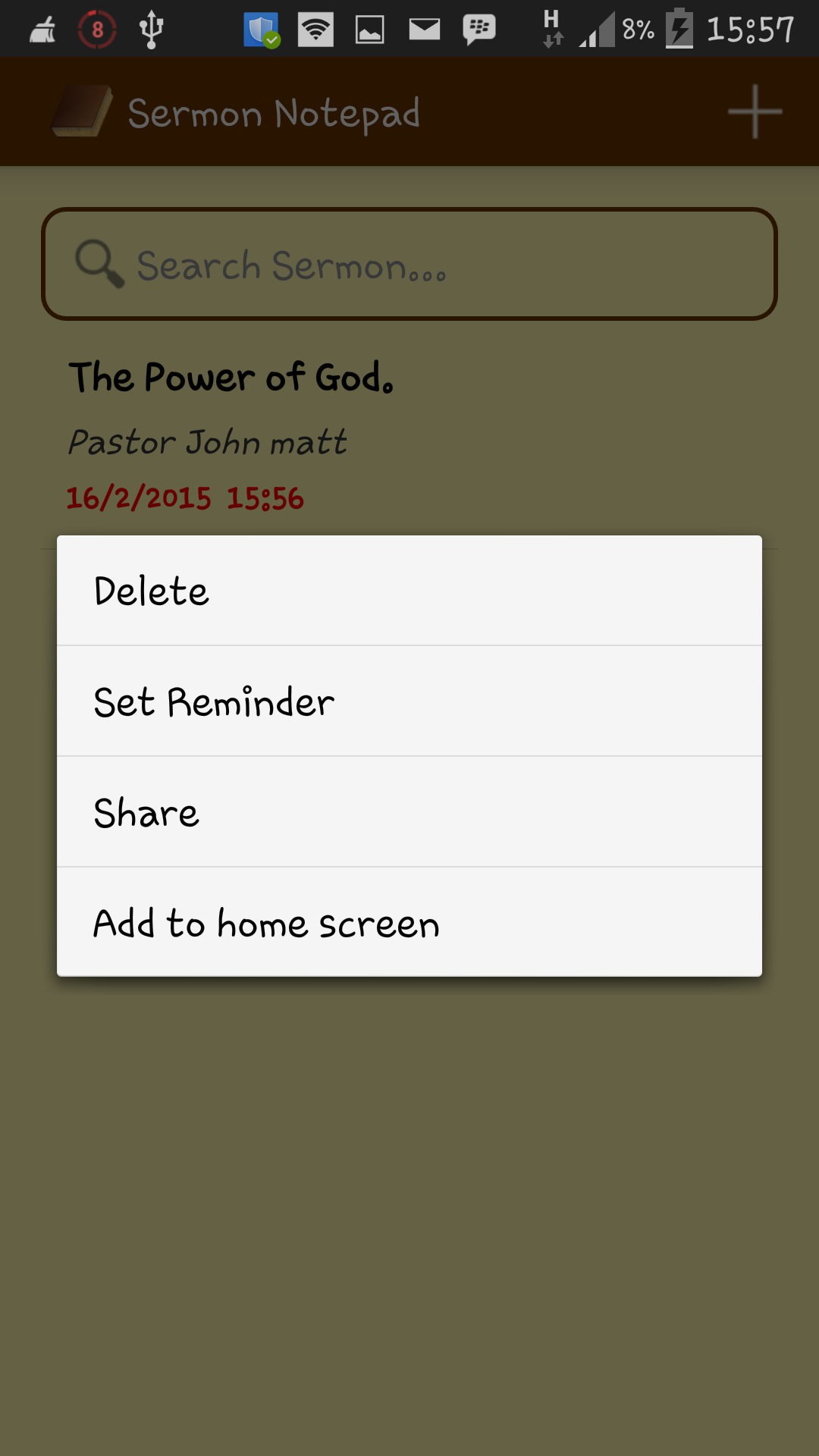Viewport: 819px width, 1456px height.
Task: Tap the battery charging indicator
Action: pos(680,29)
